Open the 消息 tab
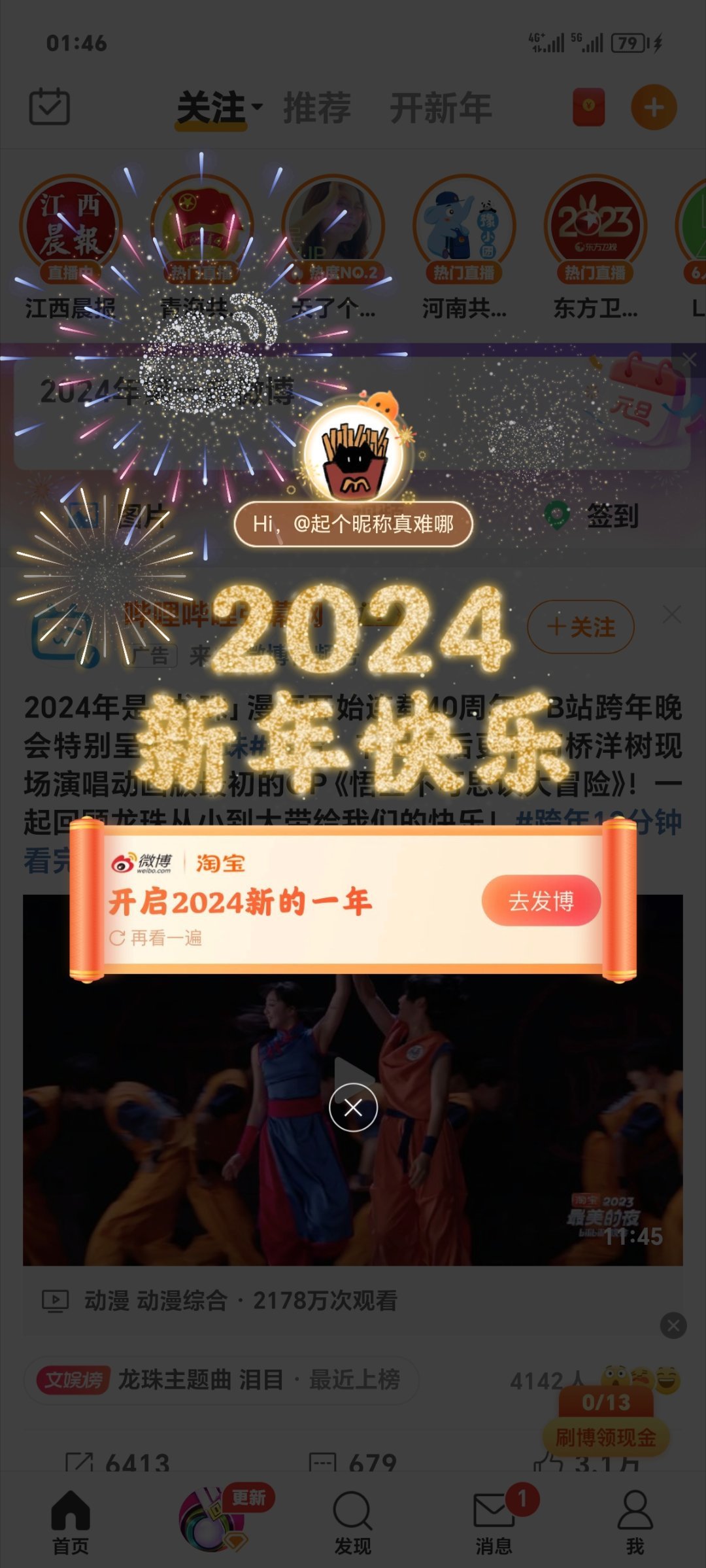This screenshot has height=1568, width=706. pos(495,1522)
